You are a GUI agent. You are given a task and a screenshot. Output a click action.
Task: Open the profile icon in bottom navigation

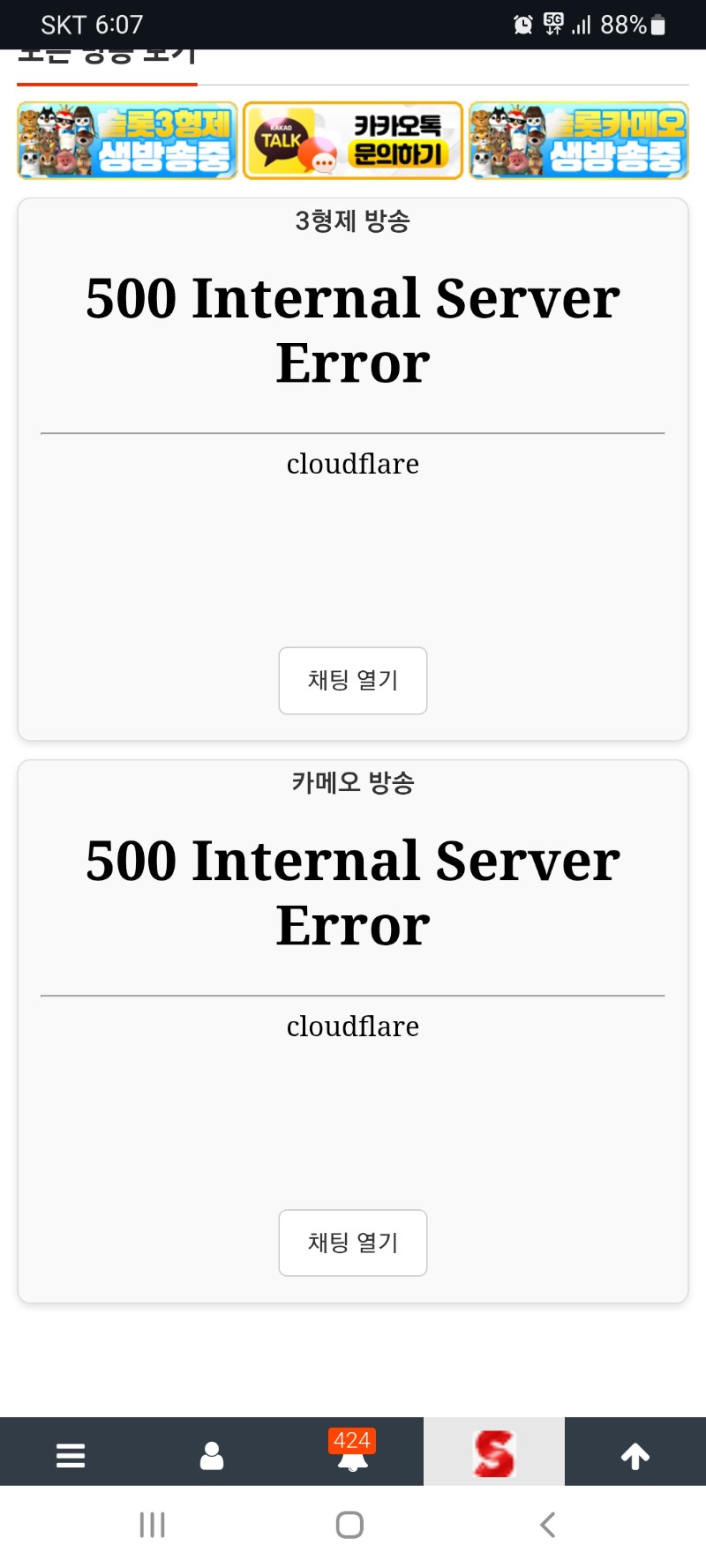pyautogui.click(x=212, y=1454)
